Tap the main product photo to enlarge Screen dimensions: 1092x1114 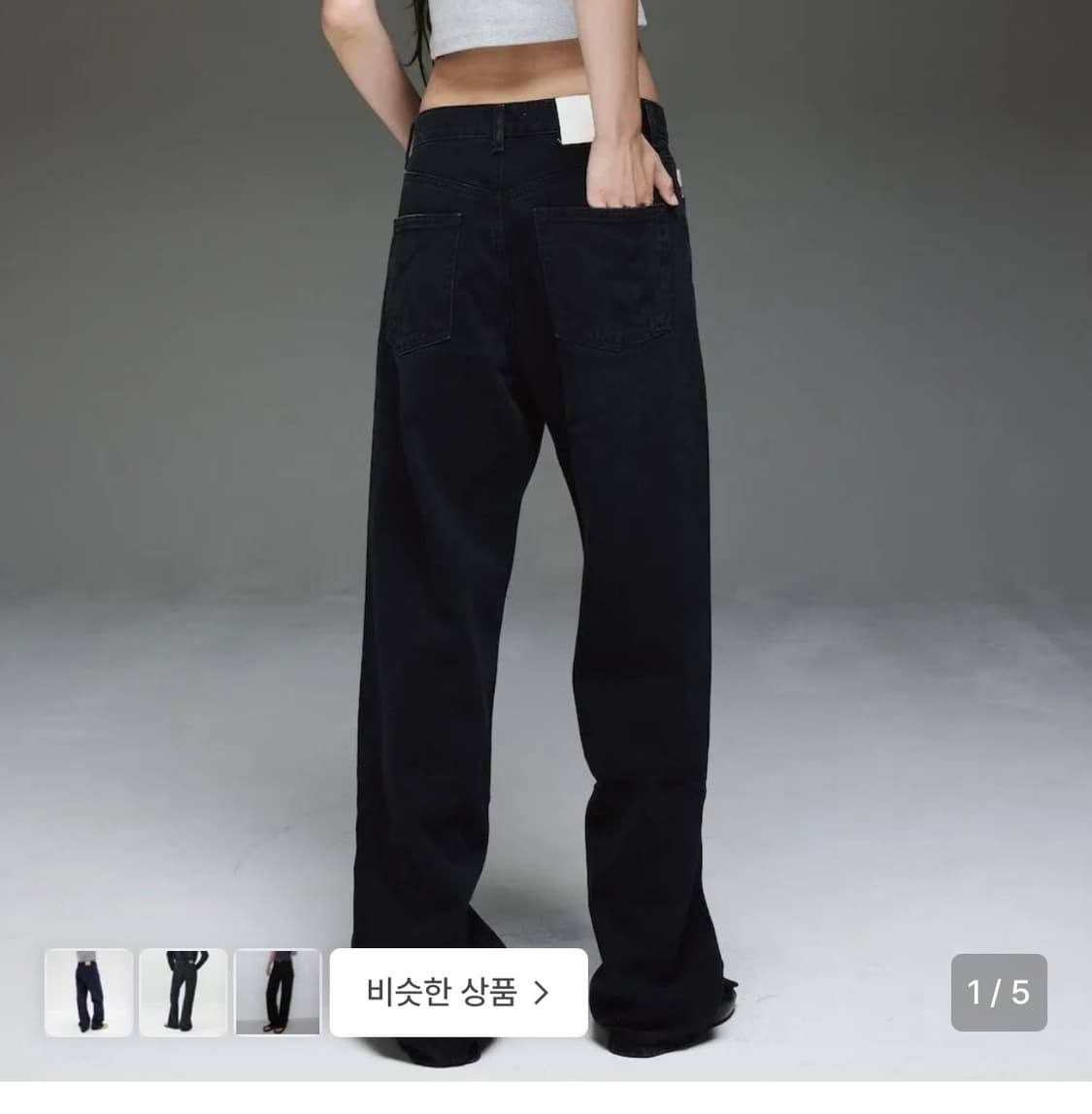tap(544, 466)
